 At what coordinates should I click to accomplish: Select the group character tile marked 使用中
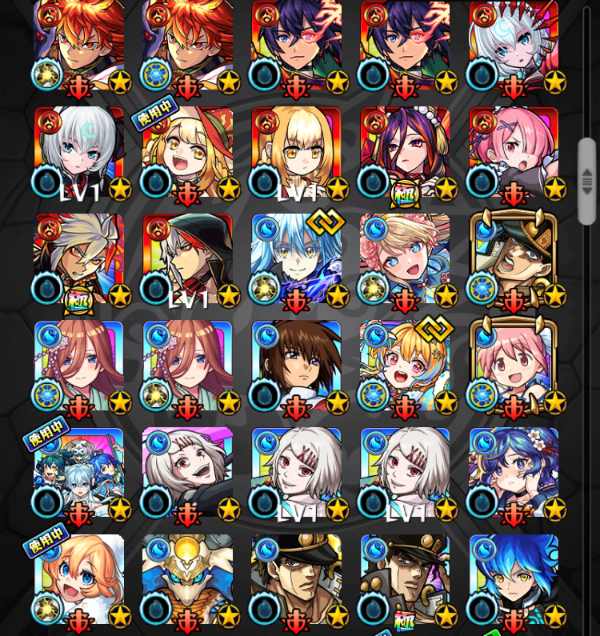click(79, 473)
